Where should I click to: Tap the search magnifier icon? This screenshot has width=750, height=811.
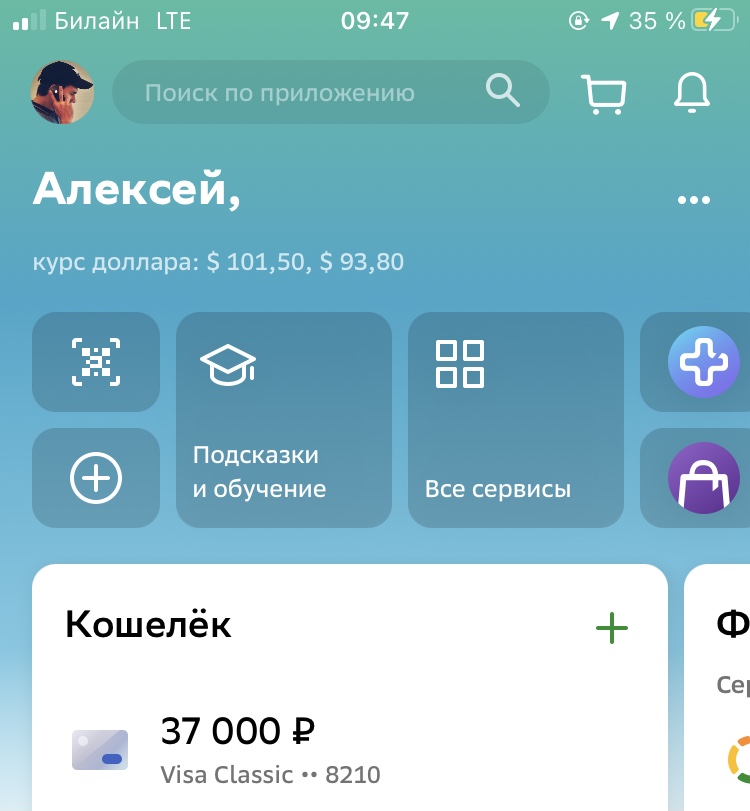504,90
